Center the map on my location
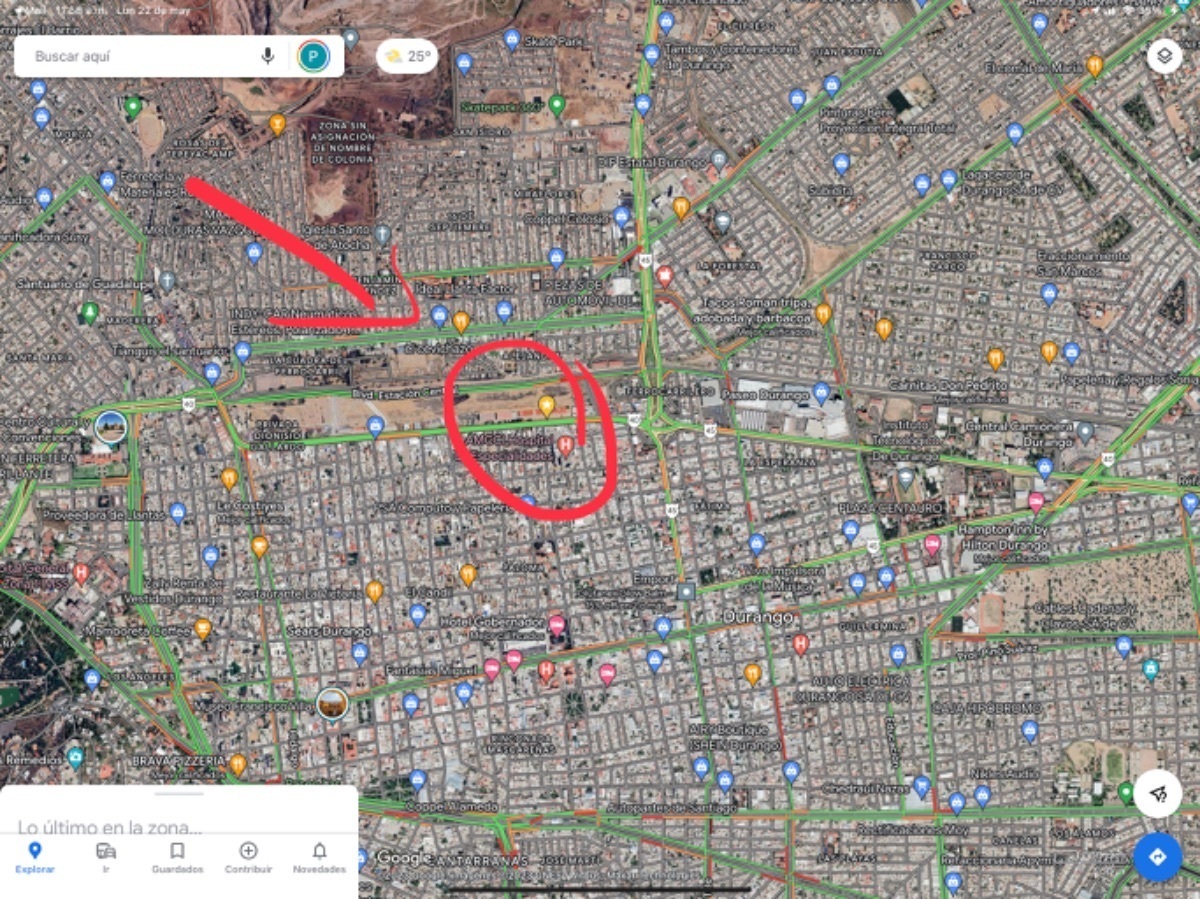Screen dimensions: 1200x899 1158,794
